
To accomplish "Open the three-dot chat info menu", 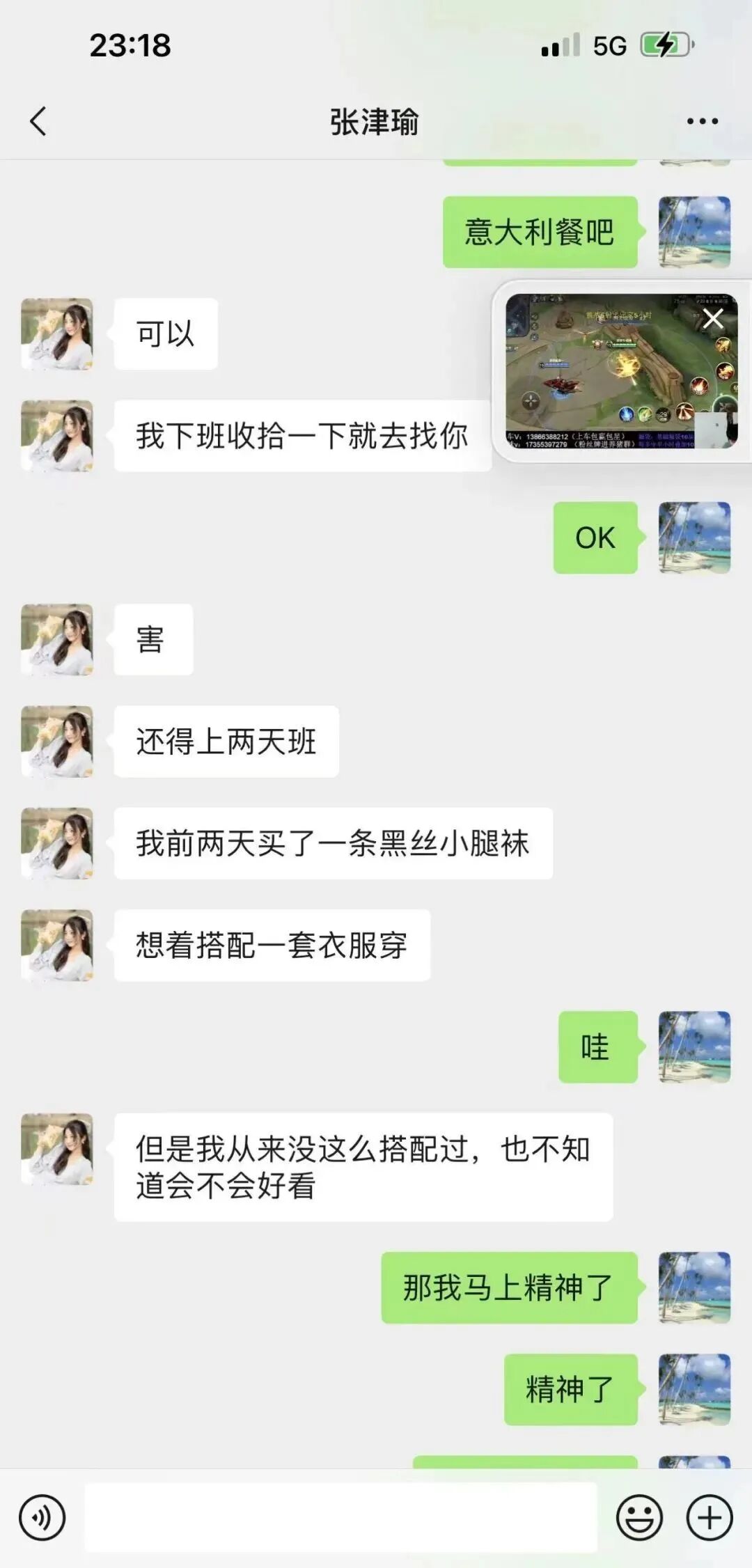I will [702, 121].
